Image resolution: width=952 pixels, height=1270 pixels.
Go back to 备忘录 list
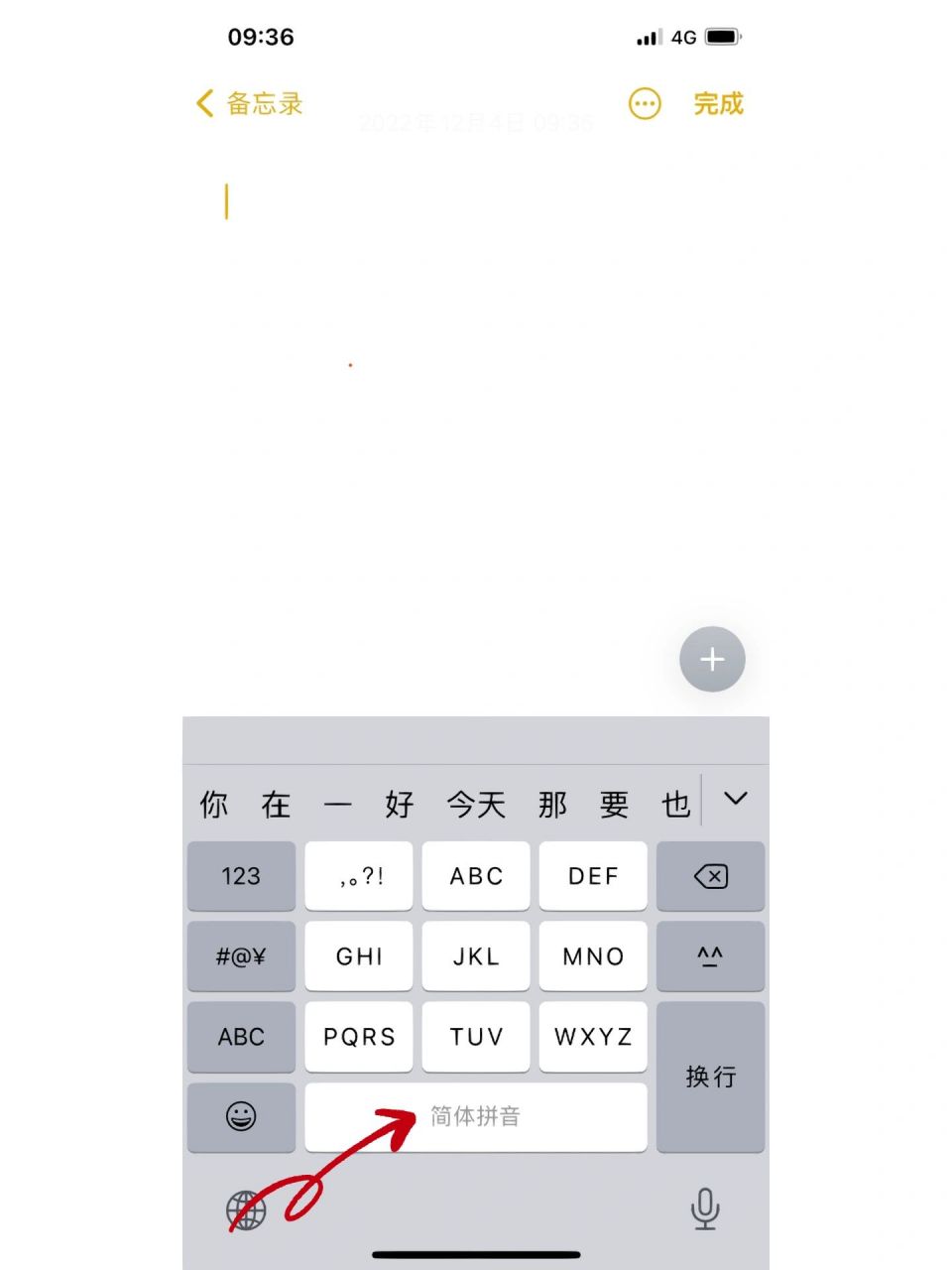(250, 103)
